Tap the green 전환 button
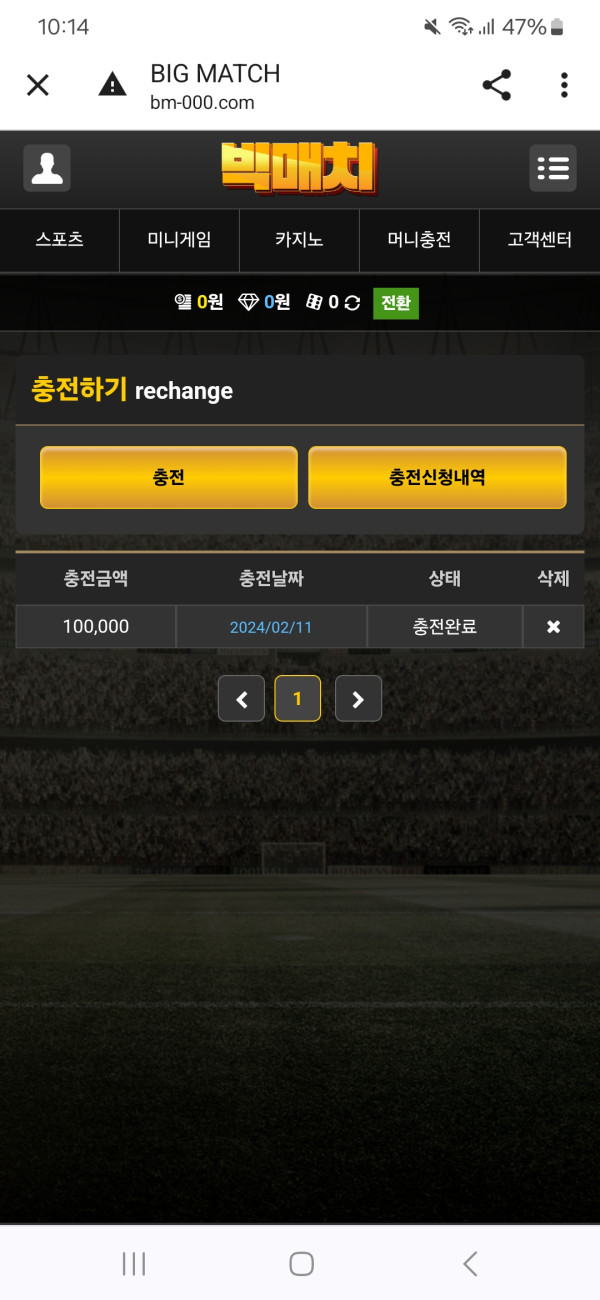 pyautogui.click(x=396, y=303)
